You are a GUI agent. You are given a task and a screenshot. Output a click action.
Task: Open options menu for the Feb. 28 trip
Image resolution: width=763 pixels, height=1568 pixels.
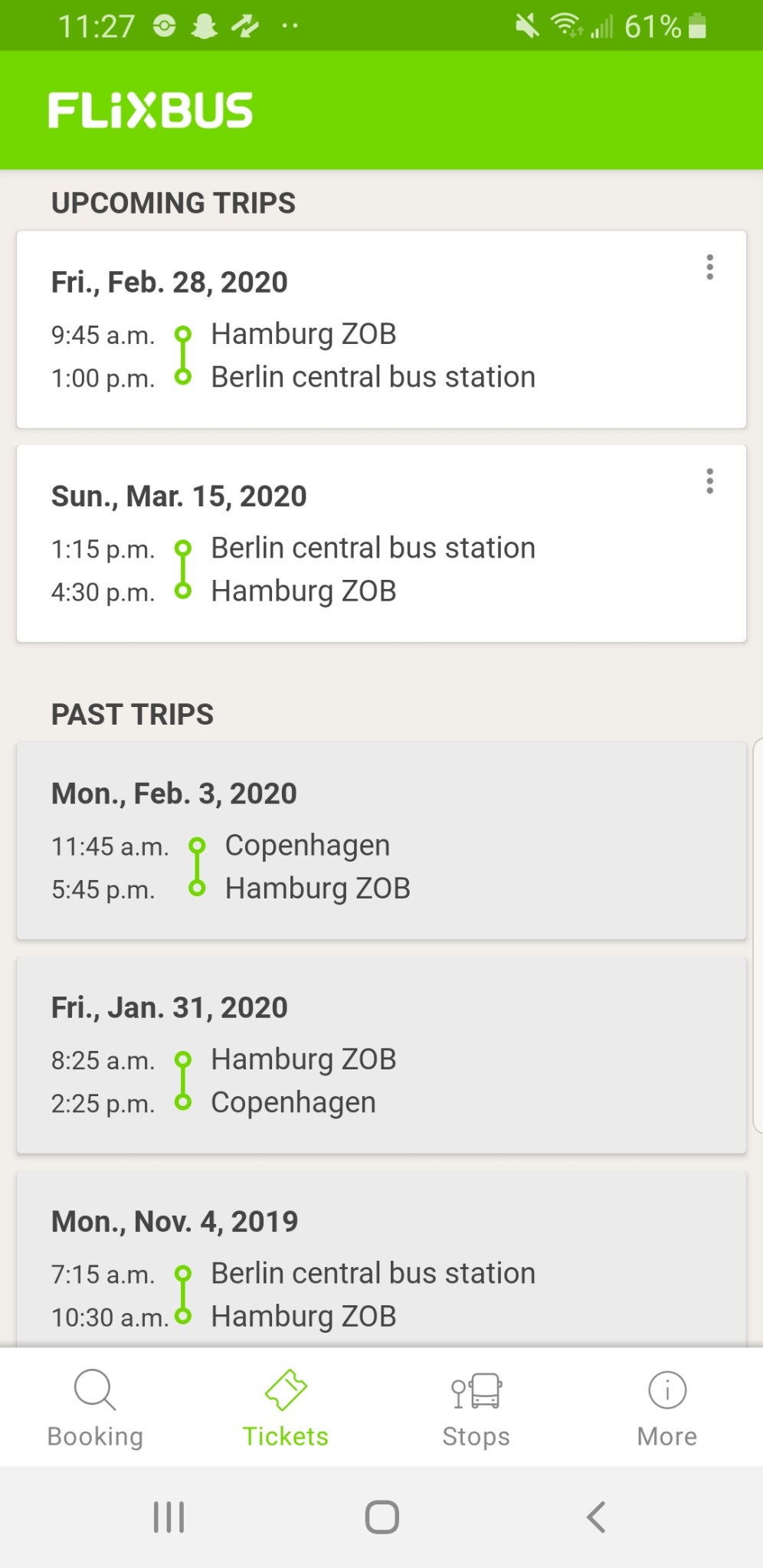(709, 266)
